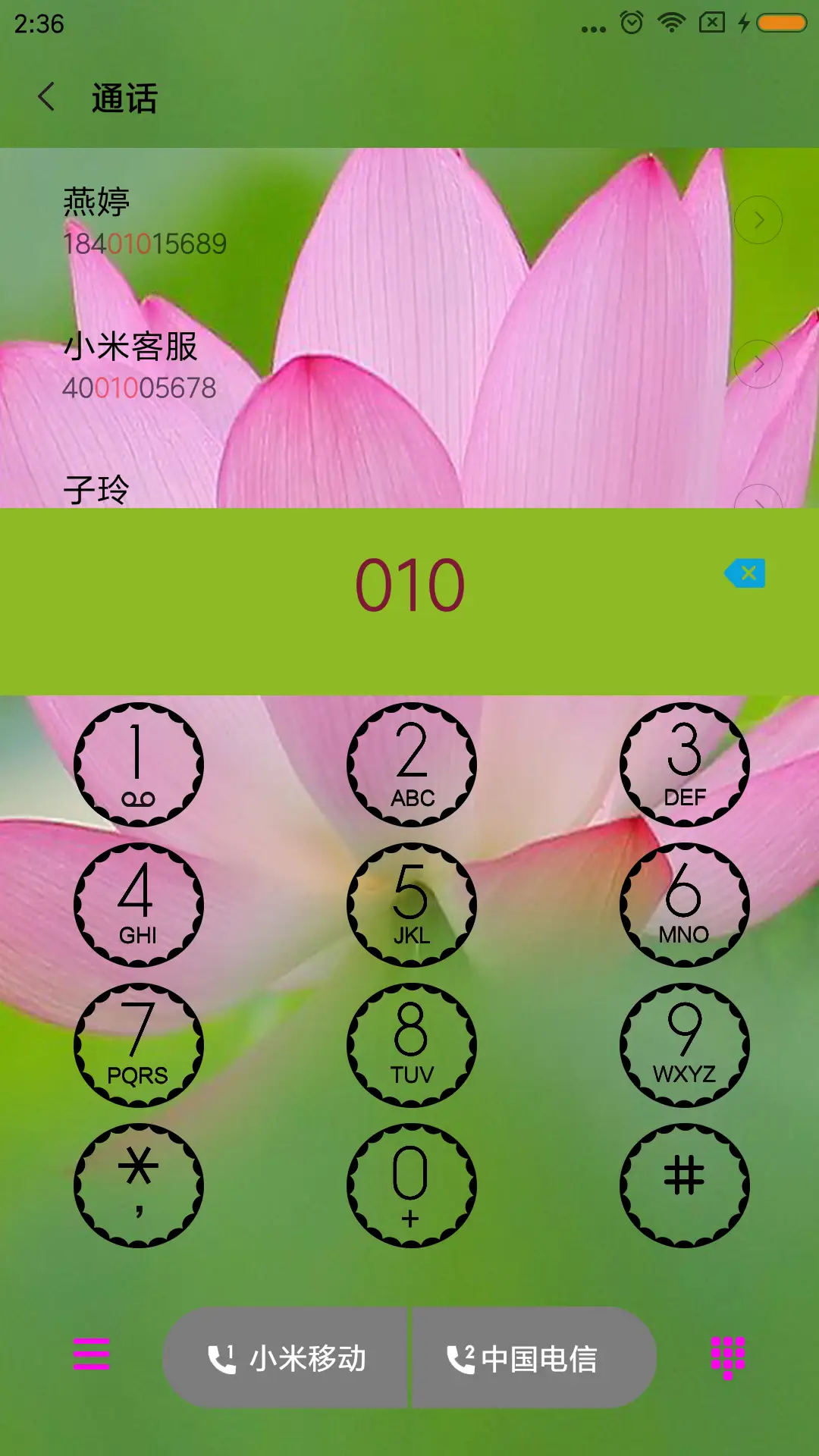Tap digit 9 on the dialpad

(685, 1043)
